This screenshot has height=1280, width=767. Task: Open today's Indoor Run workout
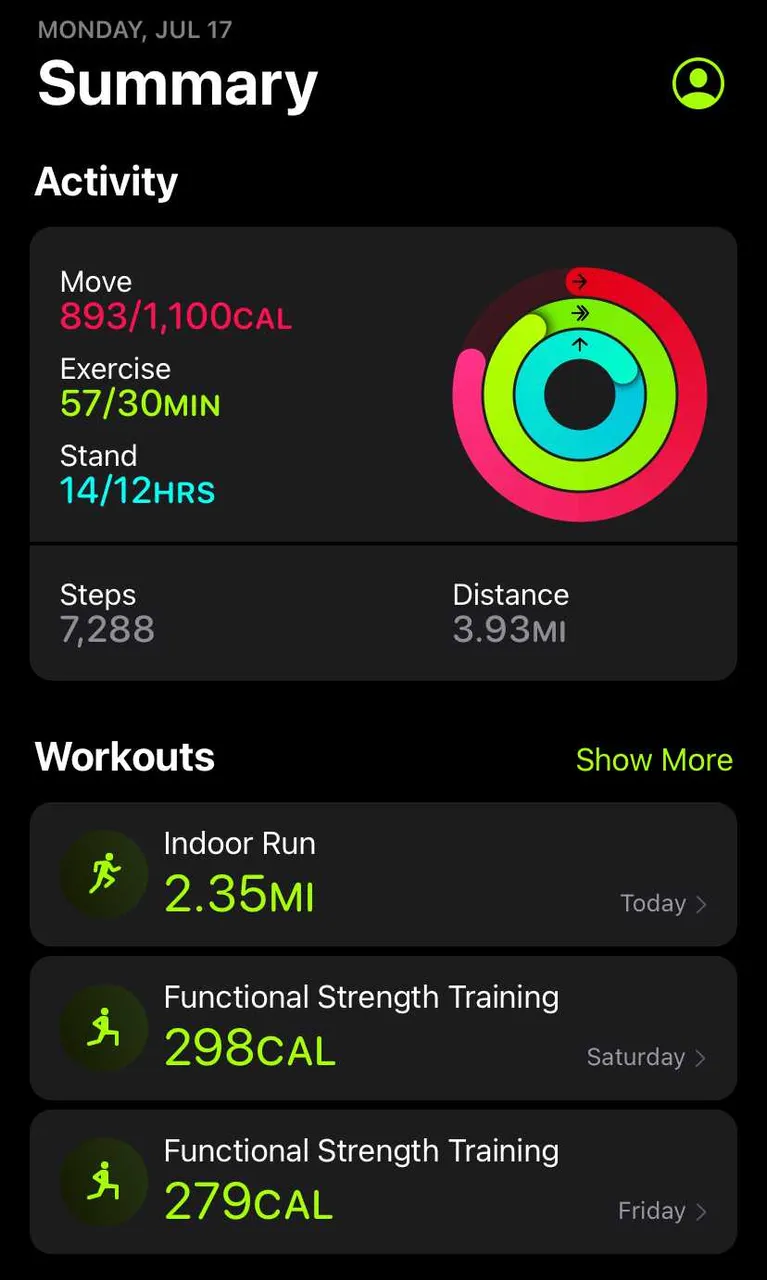coord(383,874)
